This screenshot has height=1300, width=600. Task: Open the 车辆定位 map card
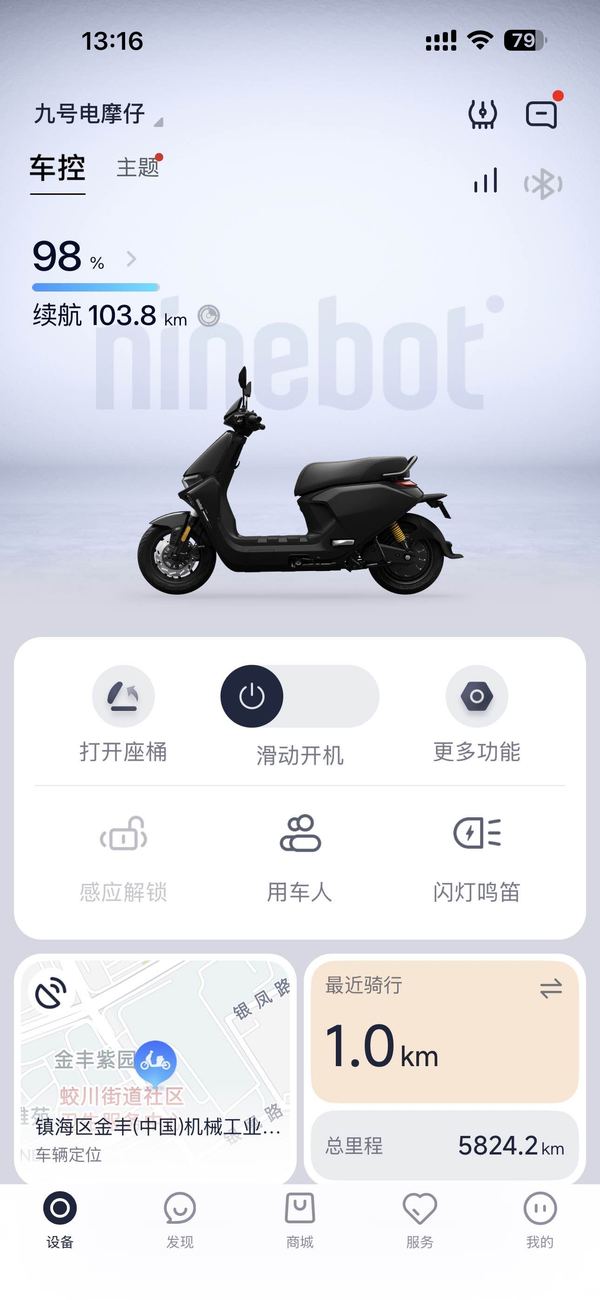[155, 1068]
